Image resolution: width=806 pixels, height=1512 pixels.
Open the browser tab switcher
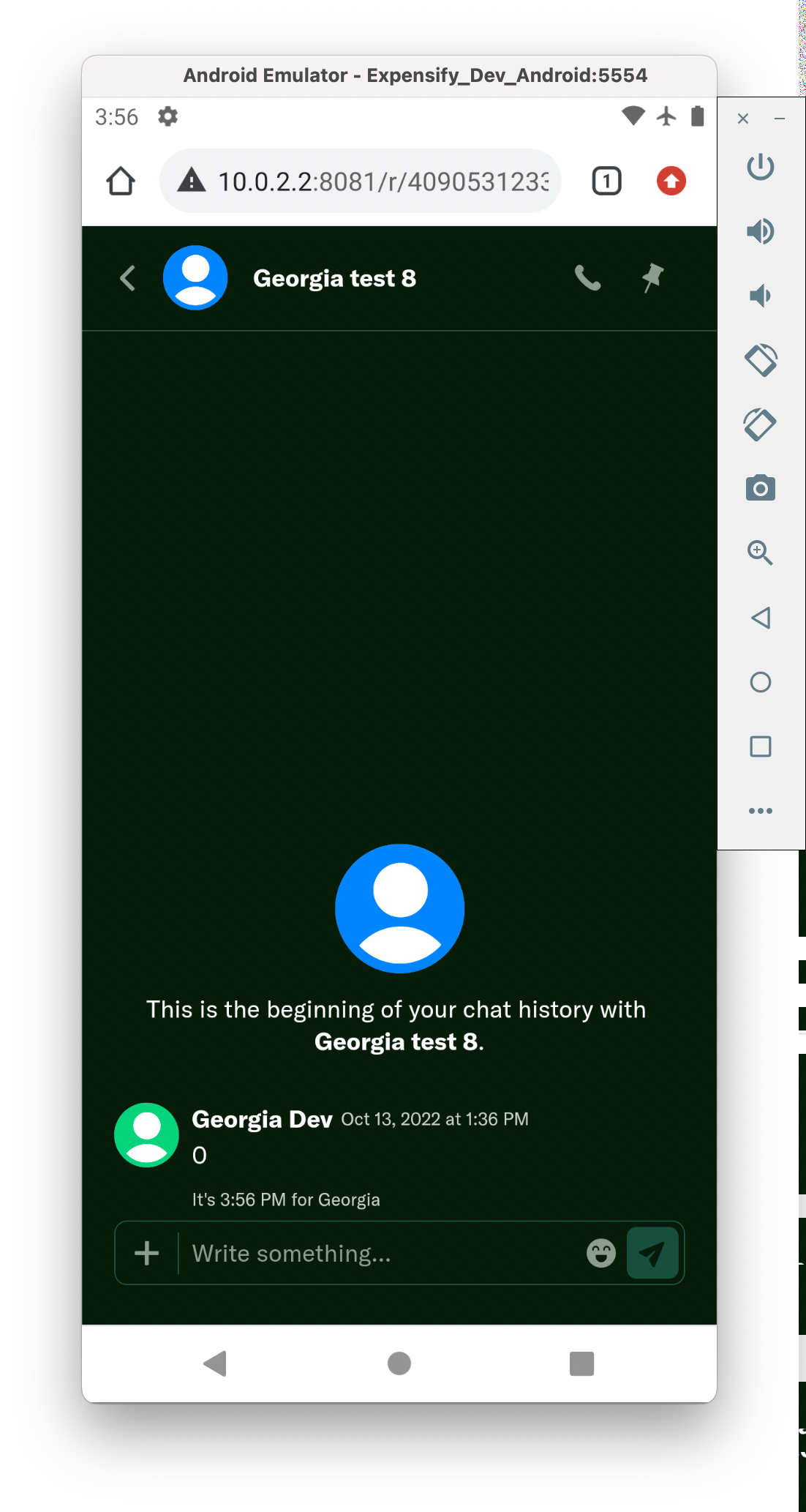[606, 181]
